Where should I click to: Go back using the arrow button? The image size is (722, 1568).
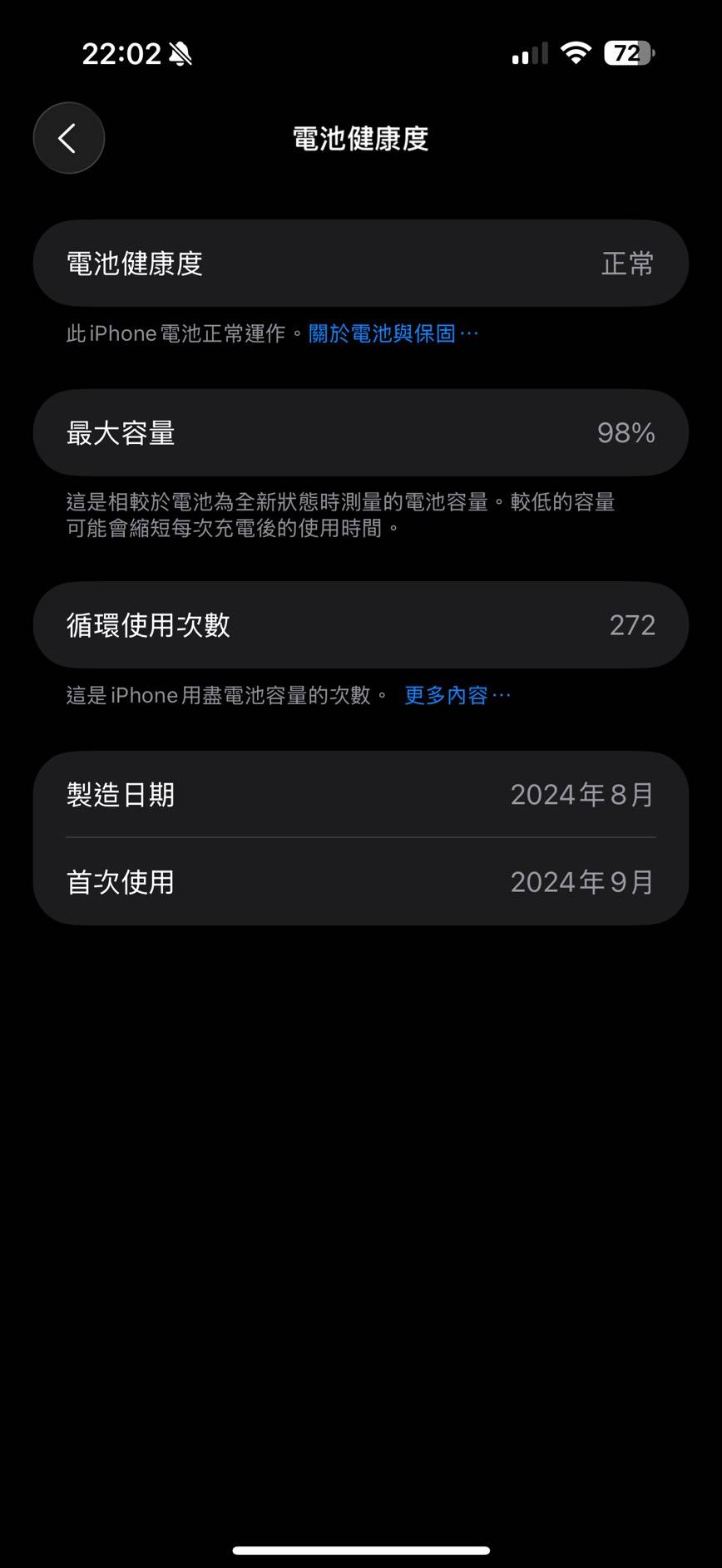69,138
